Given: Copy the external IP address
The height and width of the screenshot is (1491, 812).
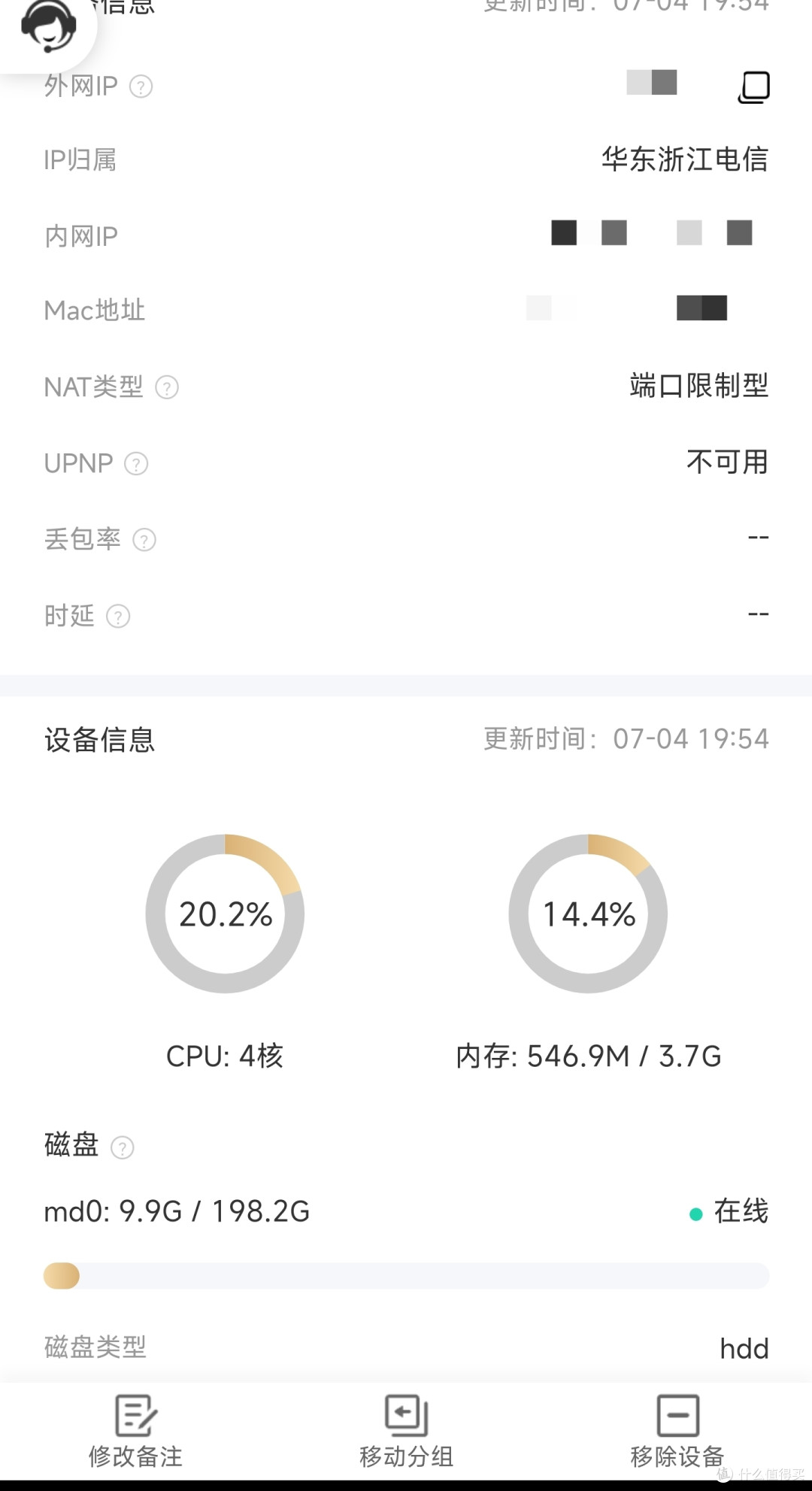Looking at the screenshot, I should [754, 87].
